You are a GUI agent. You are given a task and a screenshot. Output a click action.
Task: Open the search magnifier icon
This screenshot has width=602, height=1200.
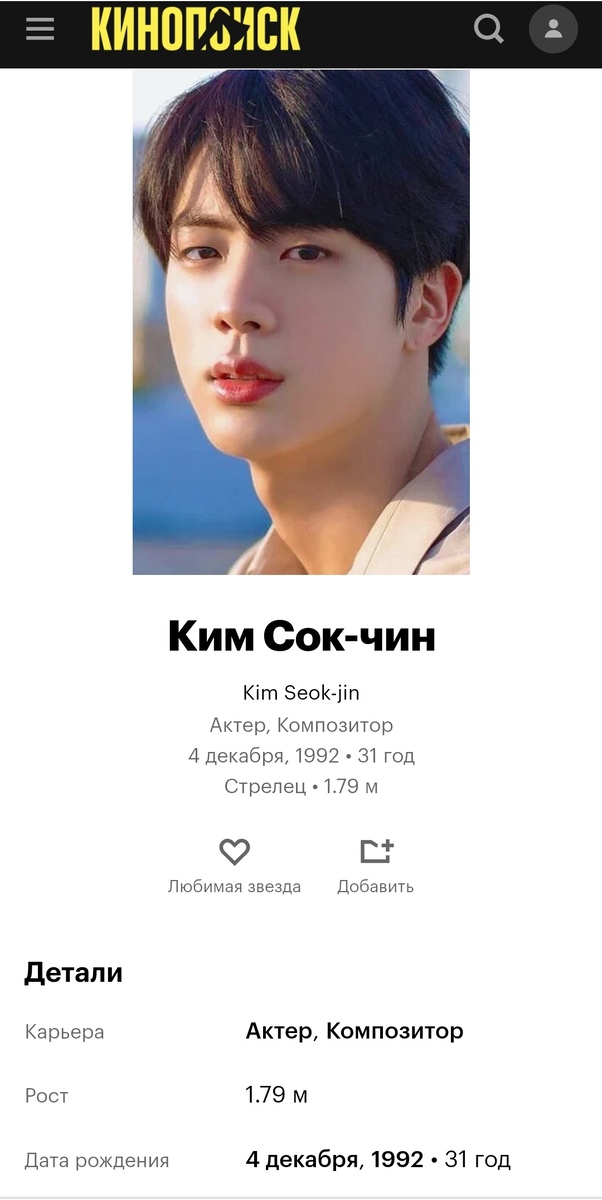point(489,29)
